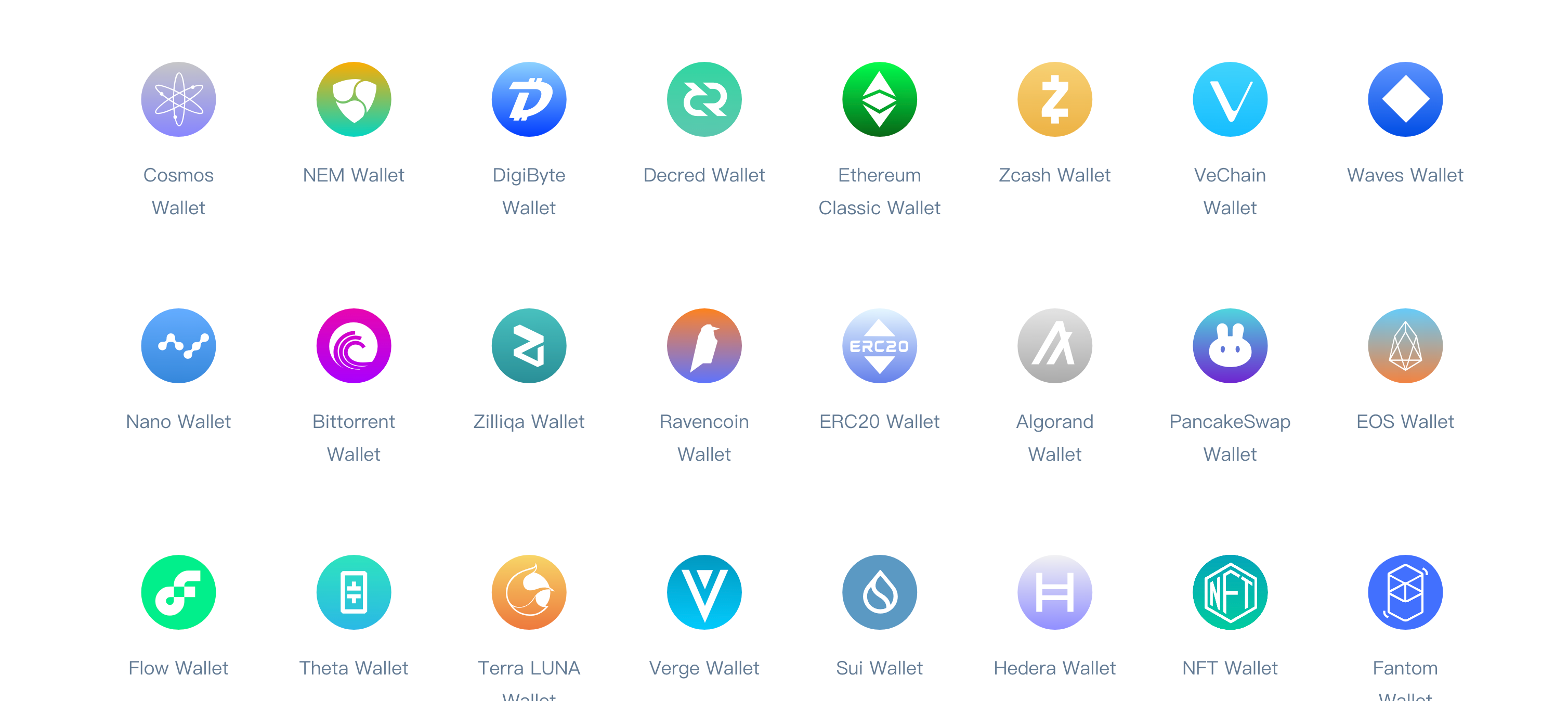The width and height of the screenshot is (1568, 701).
Task: Open DigiByte Wallet
Action: 529,100
